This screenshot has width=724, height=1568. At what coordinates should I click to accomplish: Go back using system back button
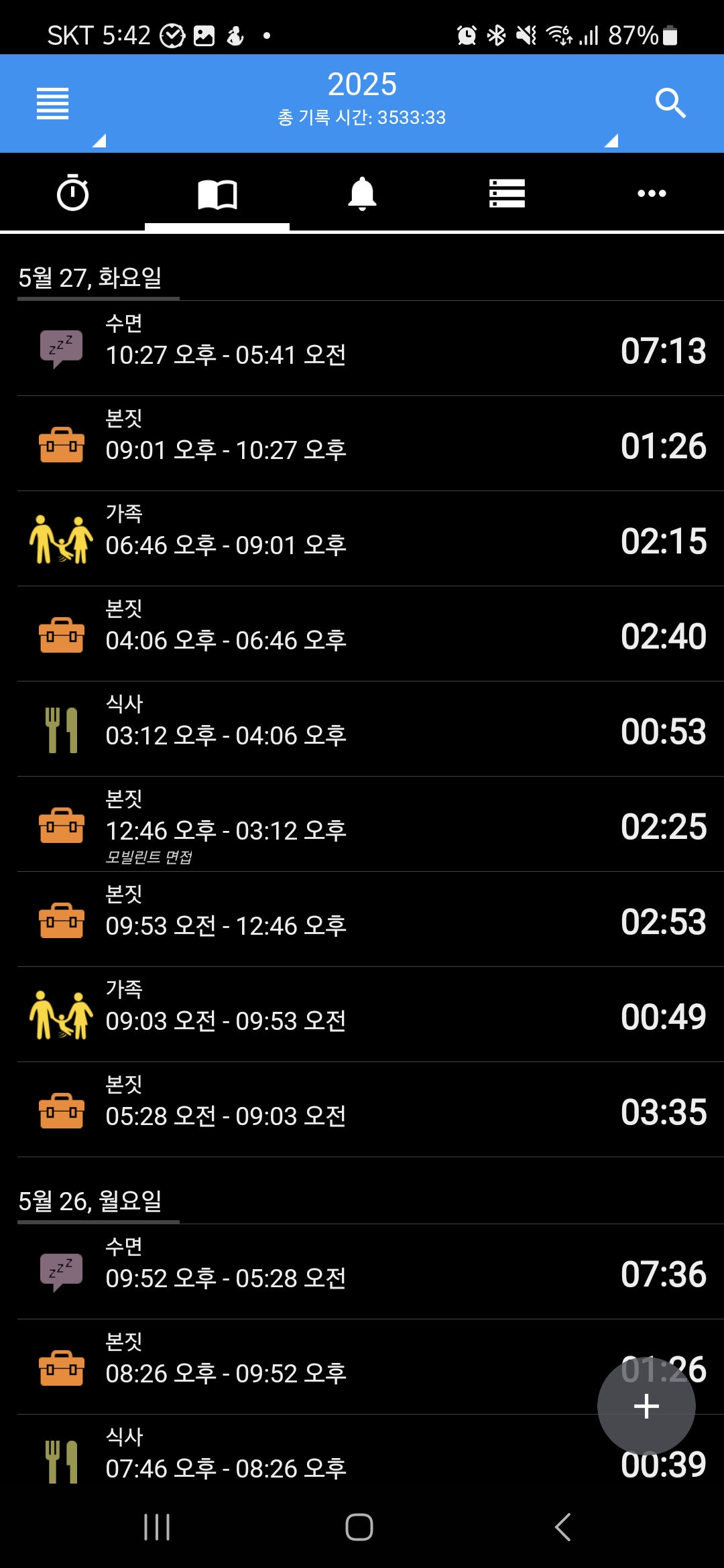[563, 1527]
